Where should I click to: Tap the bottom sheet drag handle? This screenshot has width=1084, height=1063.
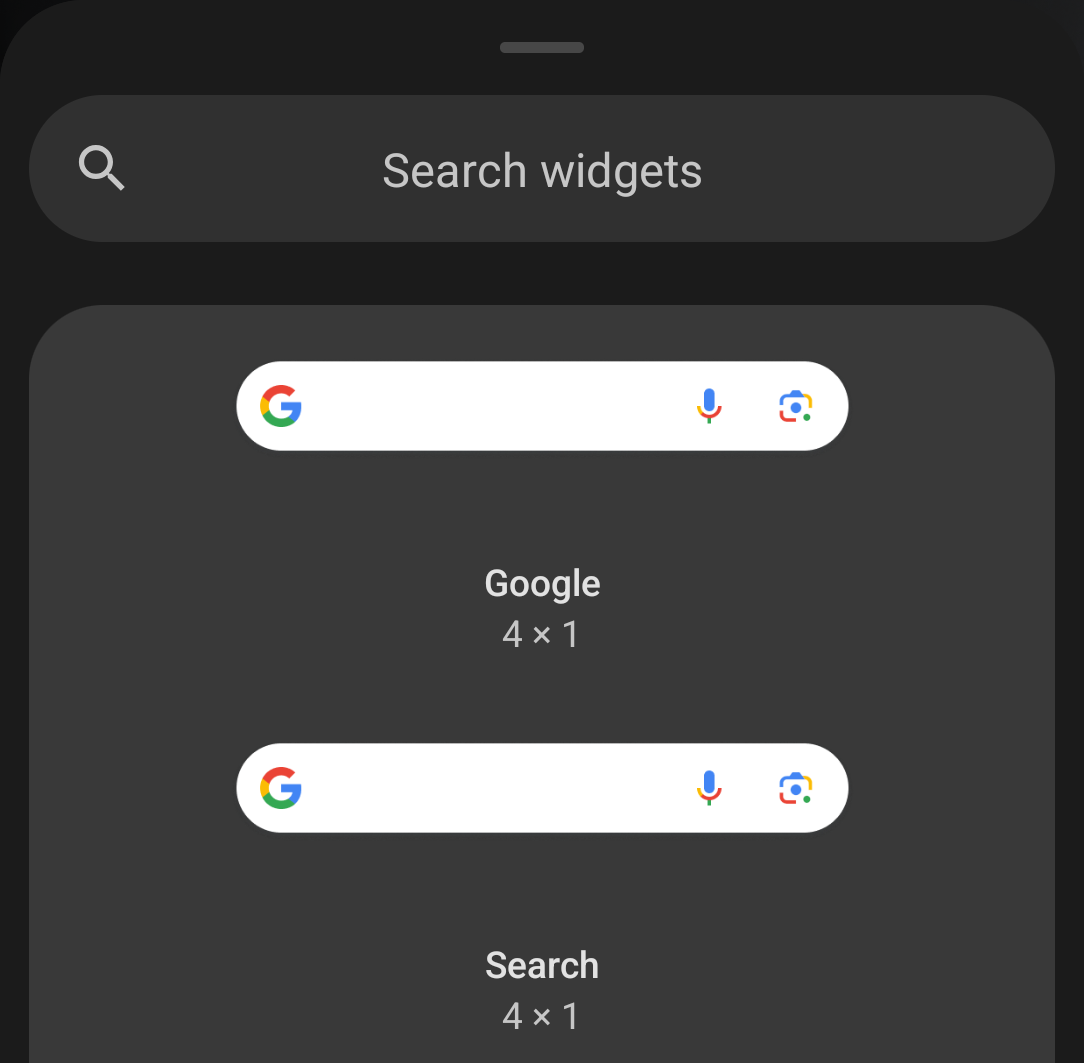pos(541,47)
